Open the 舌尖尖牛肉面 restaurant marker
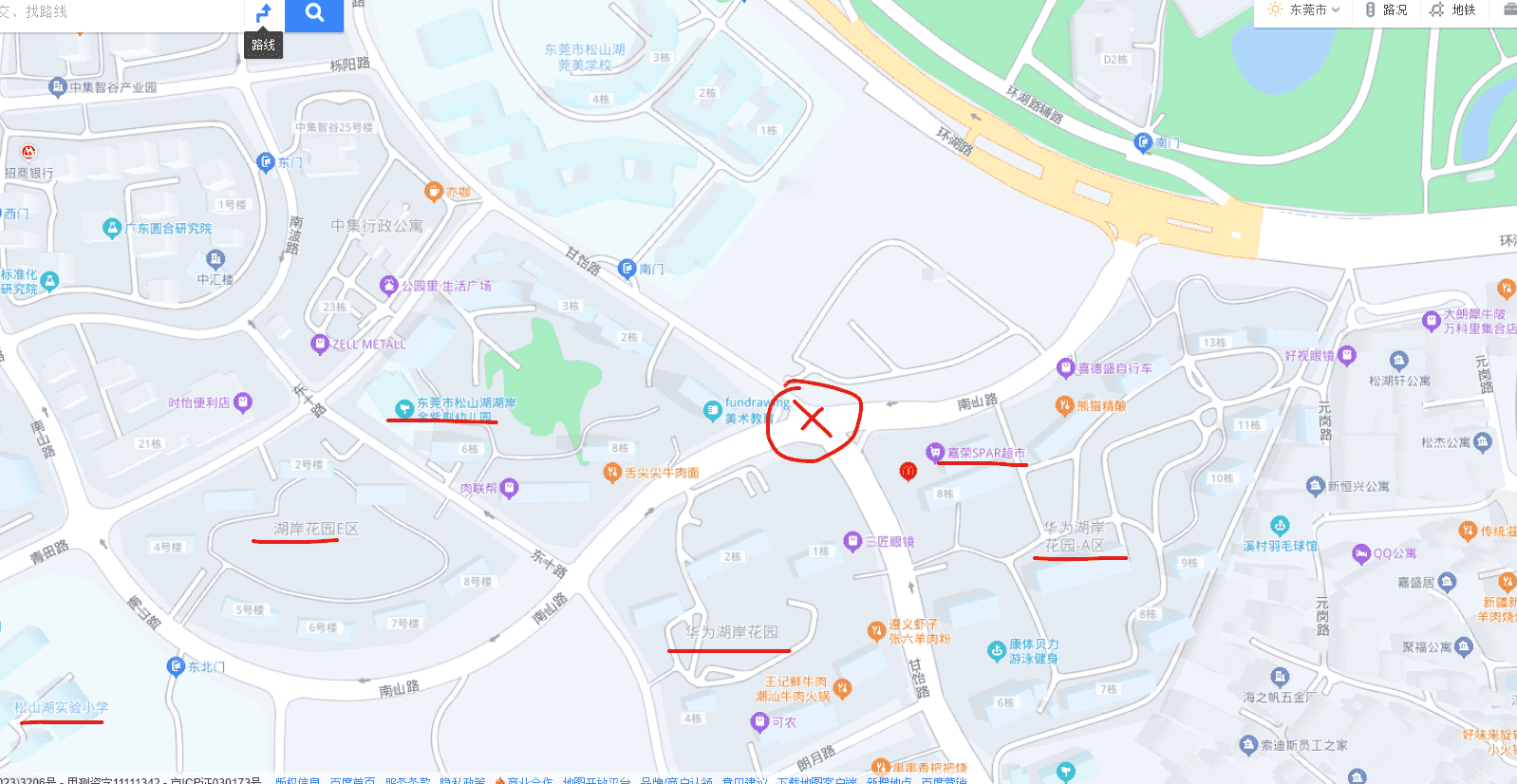 tap(612, 472)
